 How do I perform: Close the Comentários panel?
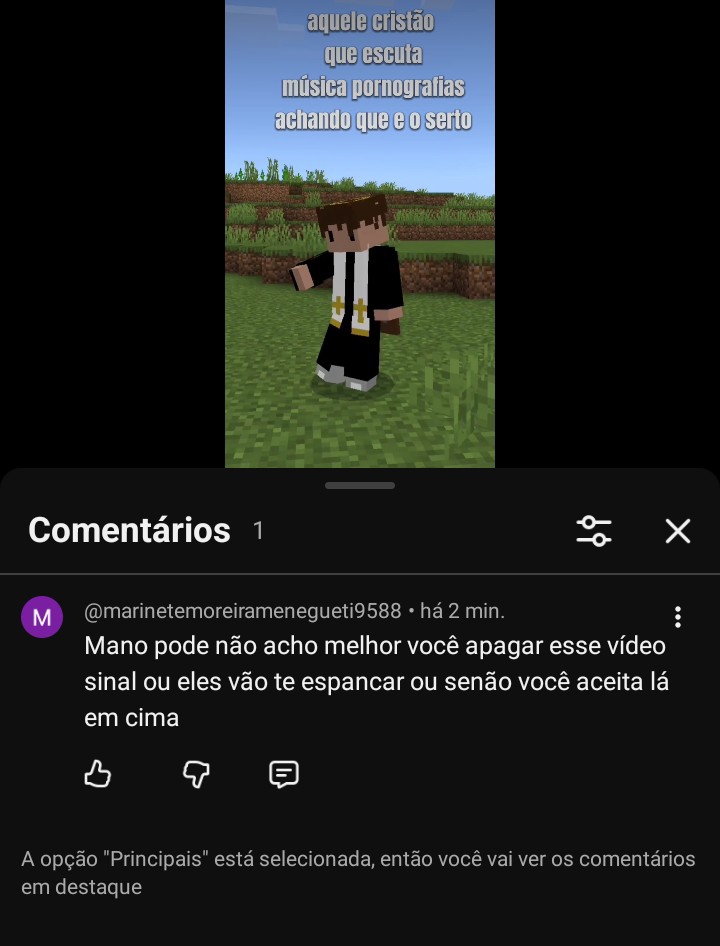[x=678, y=531]
